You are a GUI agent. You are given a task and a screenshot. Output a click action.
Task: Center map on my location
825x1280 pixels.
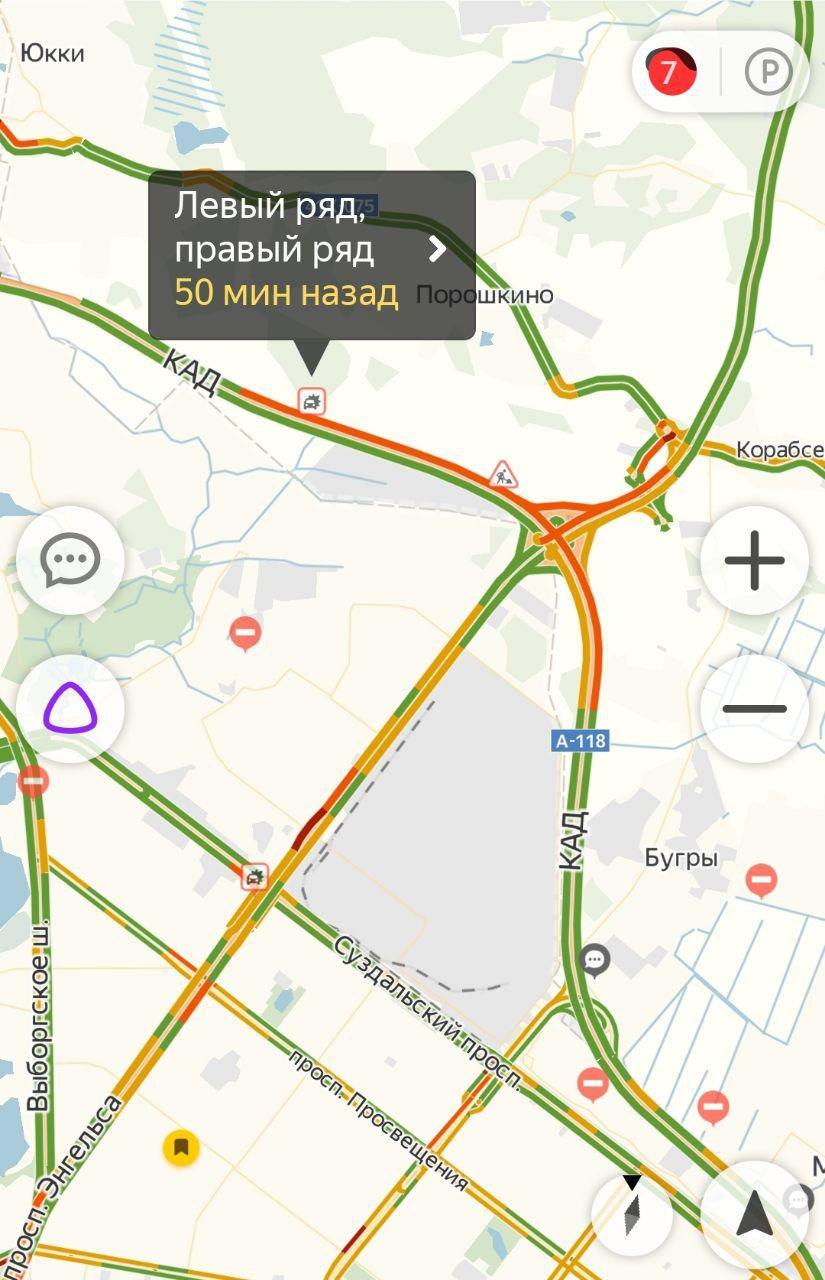tap(754, 1215)
